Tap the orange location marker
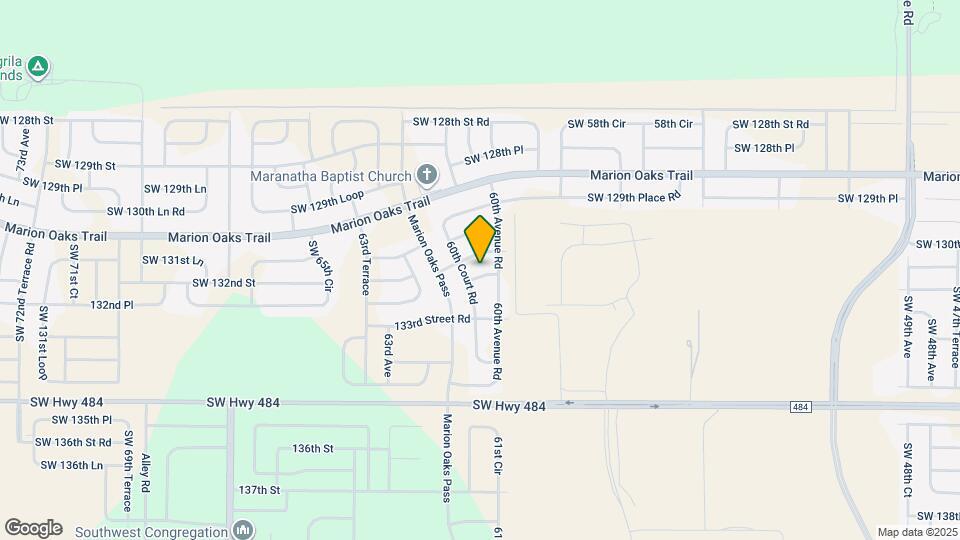This screenshot has height=540, width=960. (479, 239)
